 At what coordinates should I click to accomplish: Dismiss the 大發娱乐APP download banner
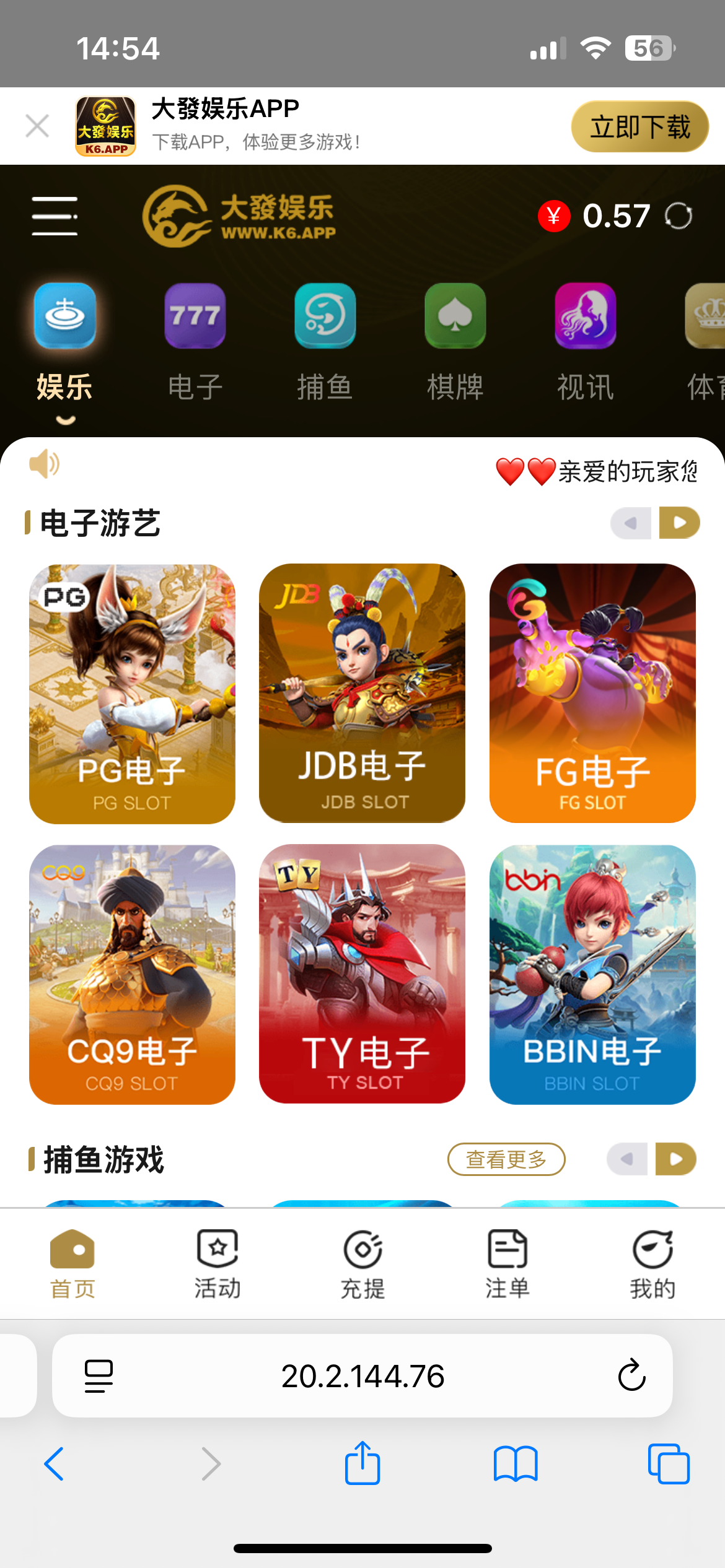point(37,125)
